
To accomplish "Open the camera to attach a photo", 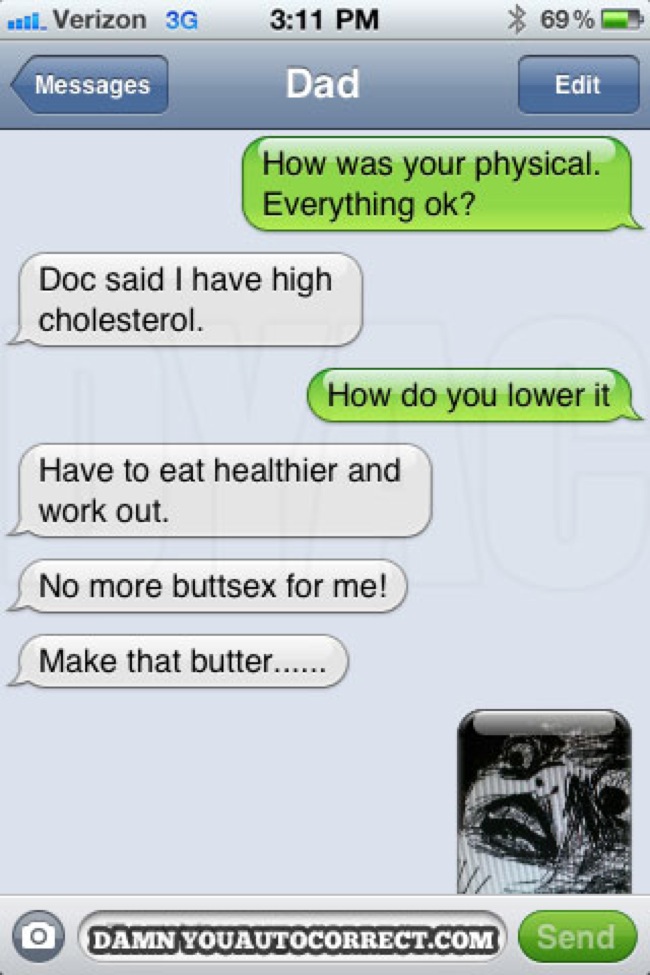I will pos(38,936).
